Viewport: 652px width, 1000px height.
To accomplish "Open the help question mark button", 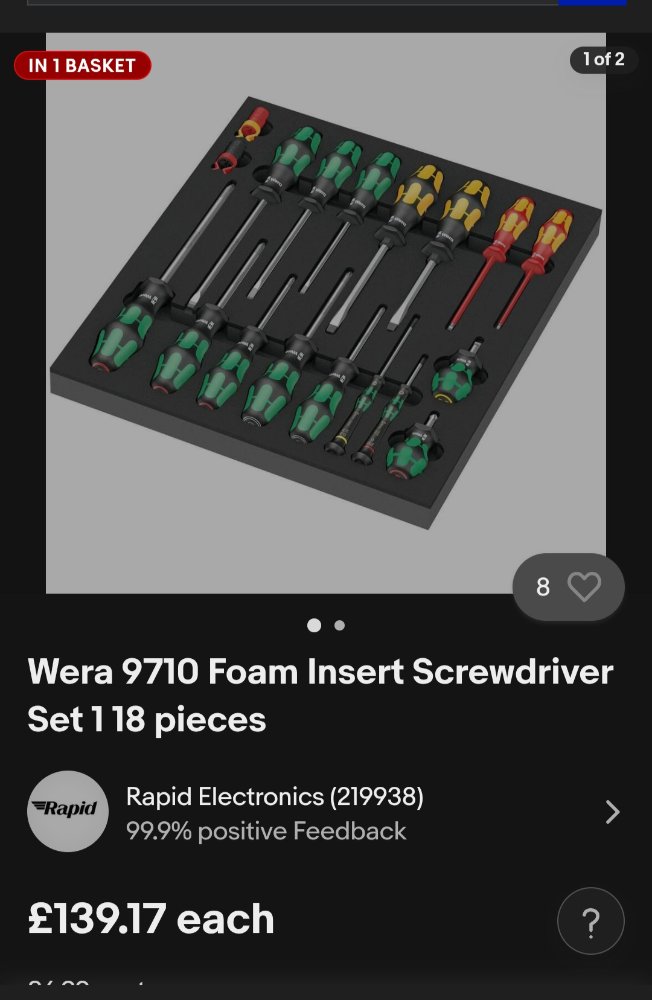I will (590, 921).
